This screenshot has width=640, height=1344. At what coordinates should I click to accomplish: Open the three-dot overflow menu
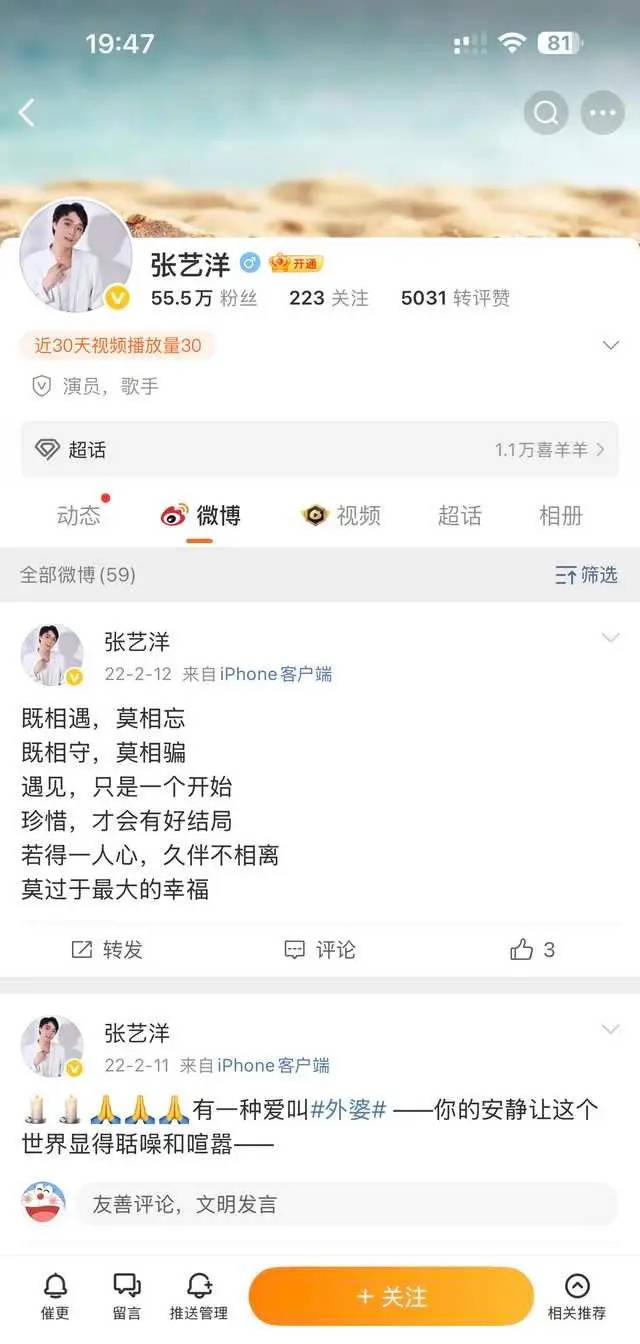[x=602, y=113]
